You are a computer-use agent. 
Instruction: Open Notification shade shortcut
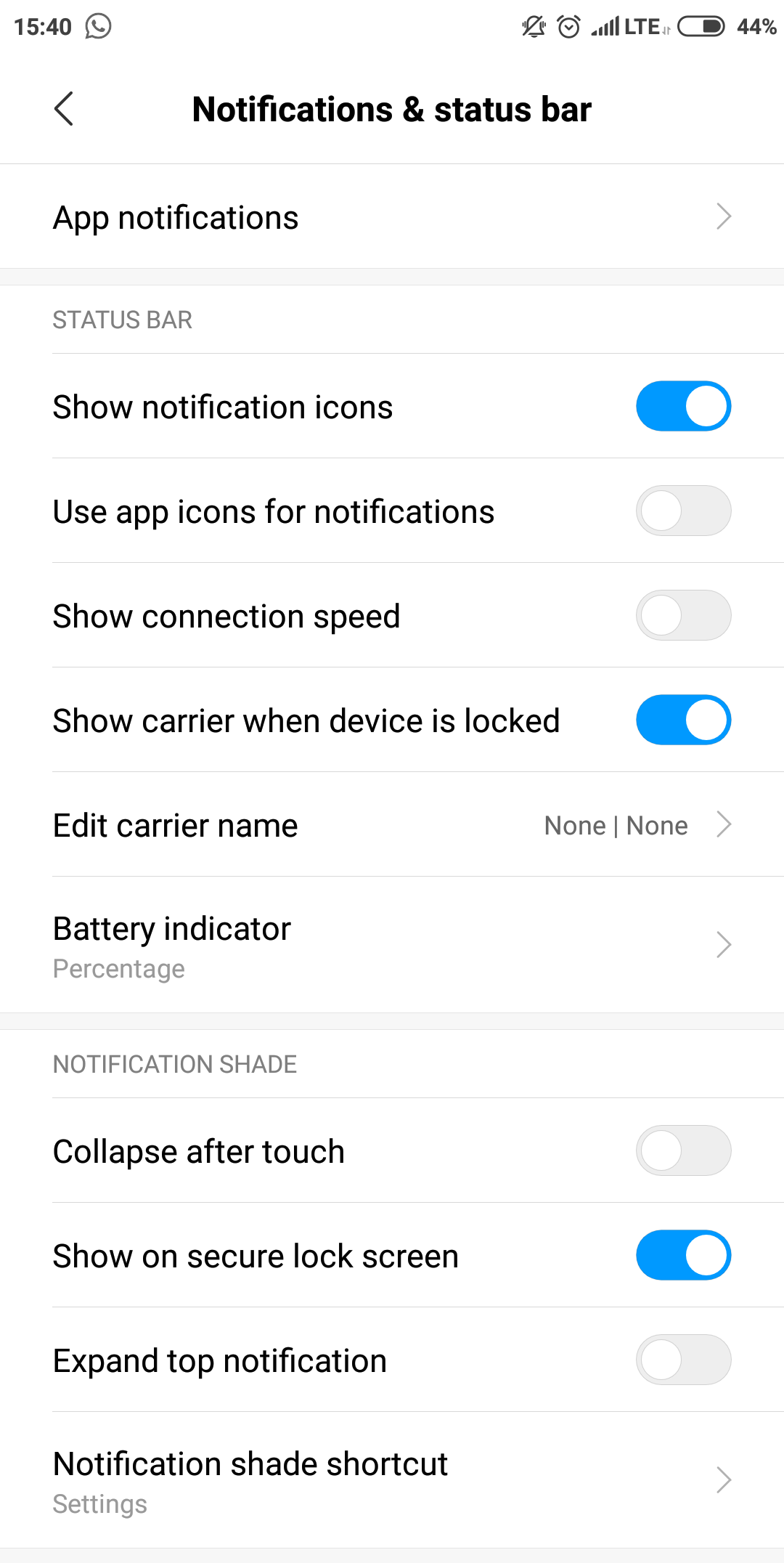click(392, 1480)
